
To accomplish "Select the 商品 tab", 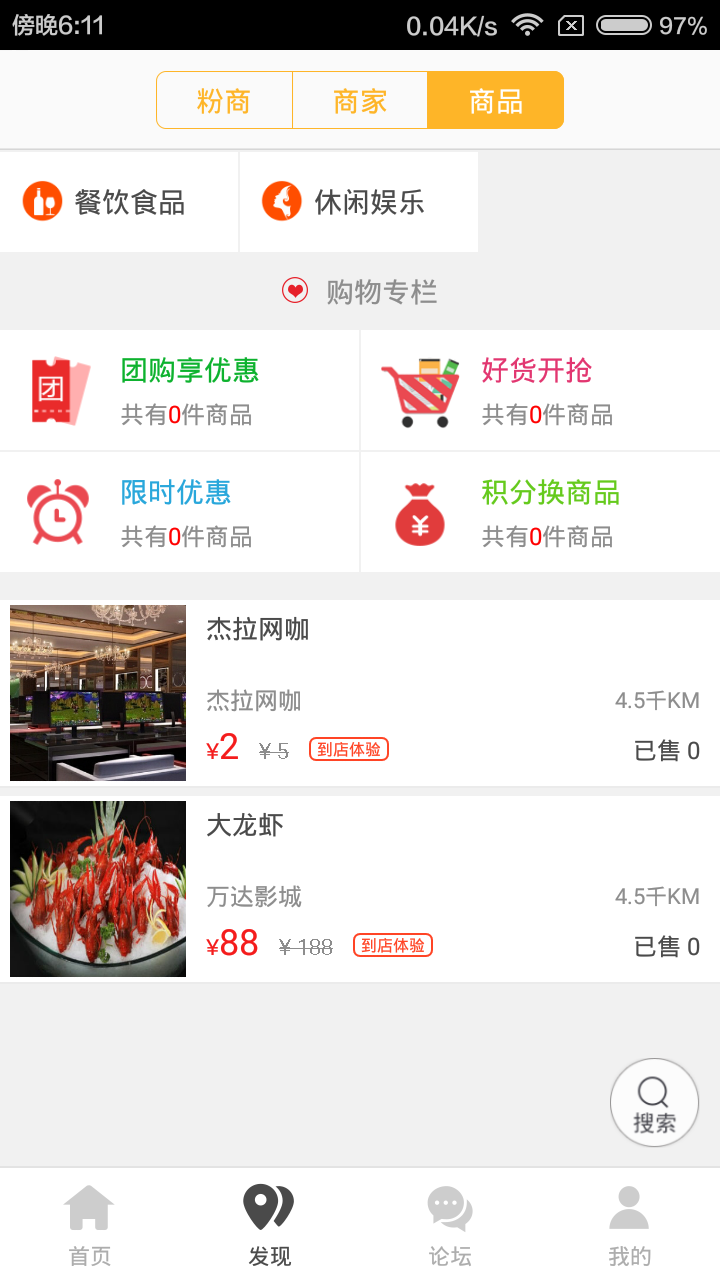I will (496, 100).
